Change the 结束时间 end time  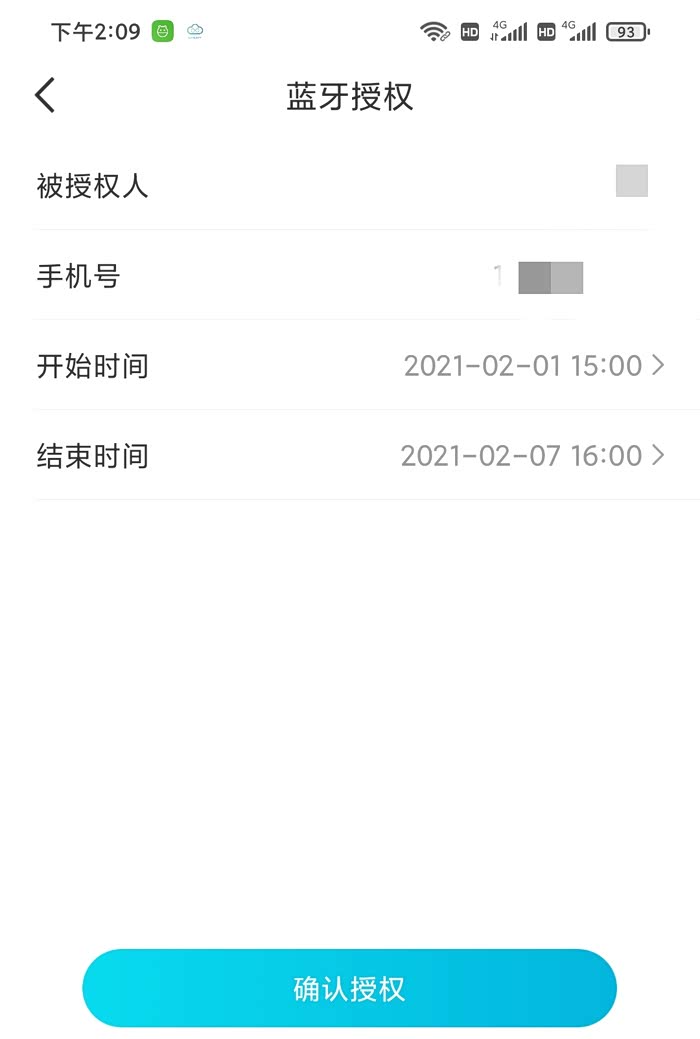(x=532, y=456)
